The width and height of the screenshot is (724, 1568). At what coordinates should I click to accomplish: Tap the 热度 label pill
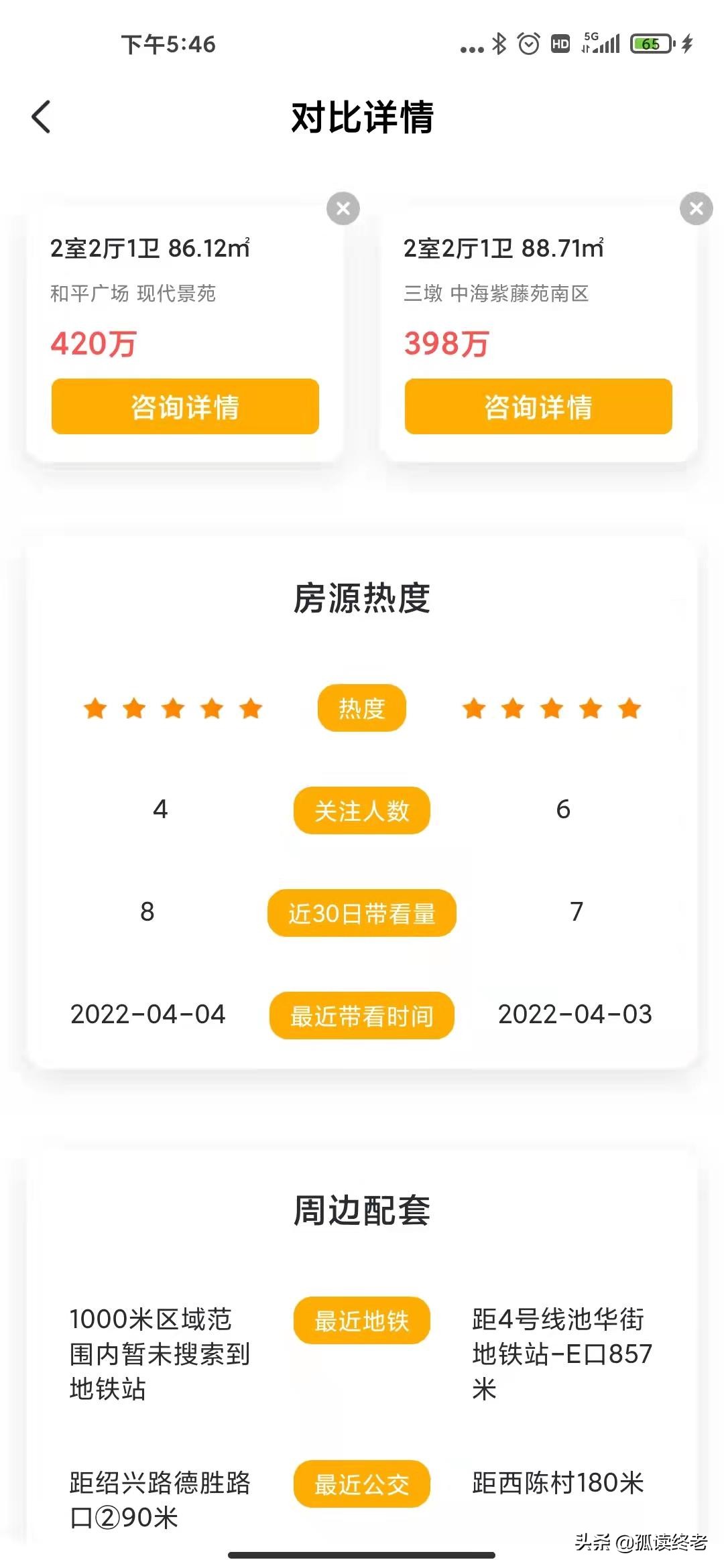(x=361, y=708)
